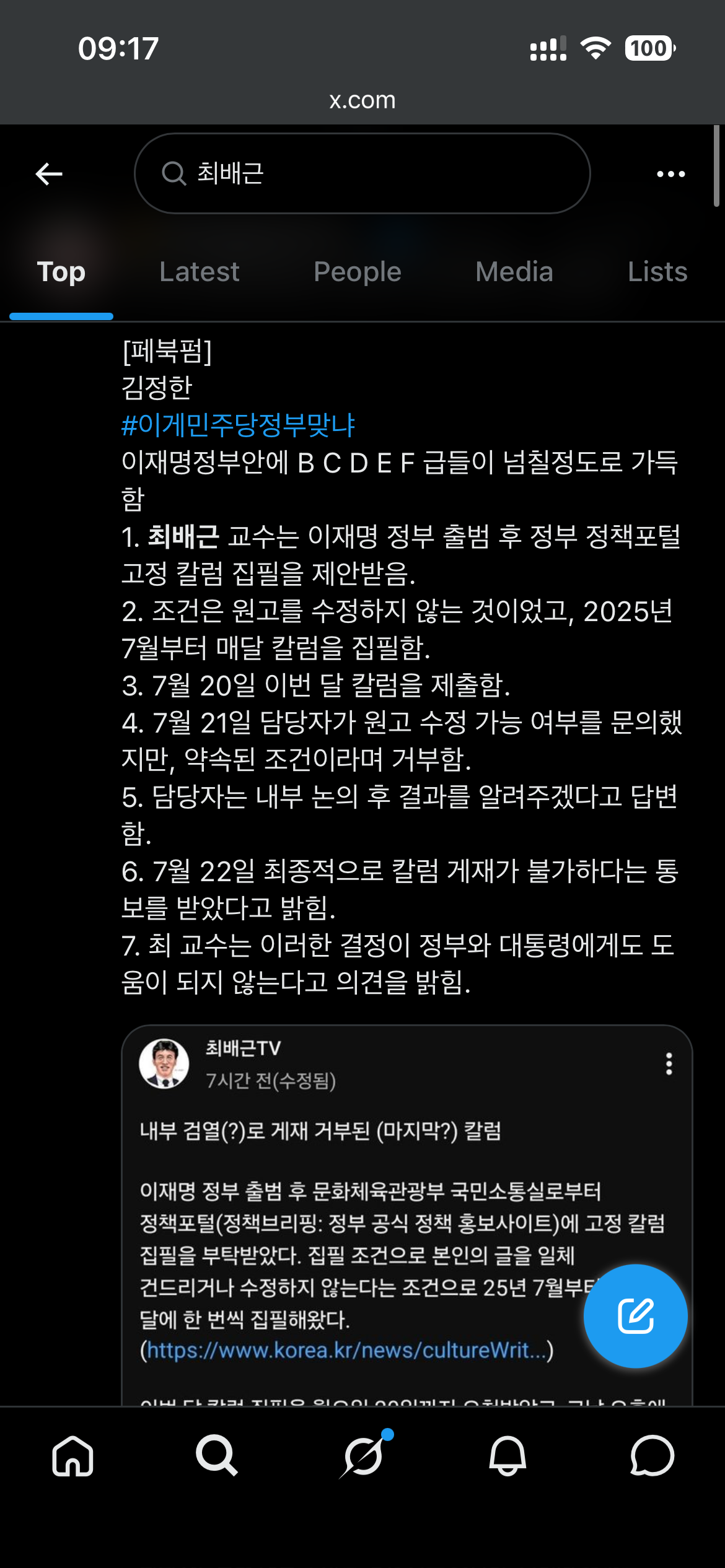Switch to the Lists tab

(x=657, y=272)
